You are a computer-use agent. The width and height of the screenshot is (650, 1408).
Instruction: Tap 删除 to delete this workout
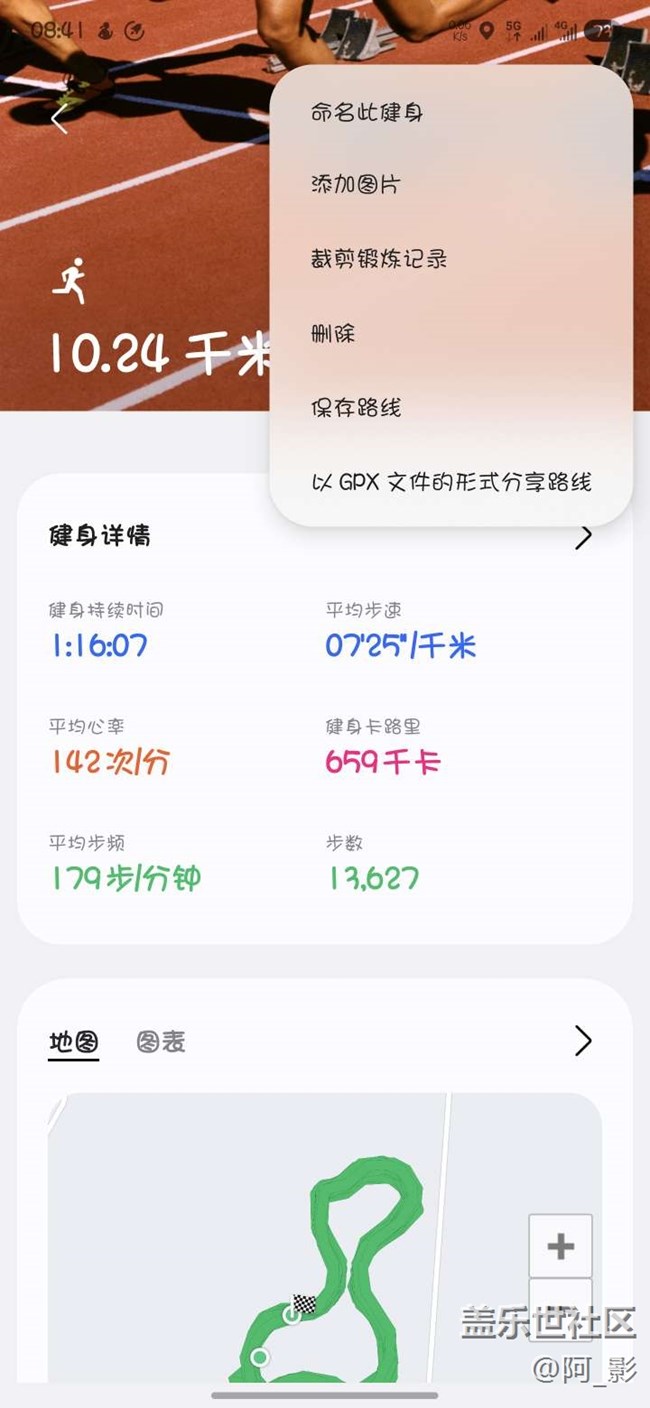coord(333,334)
